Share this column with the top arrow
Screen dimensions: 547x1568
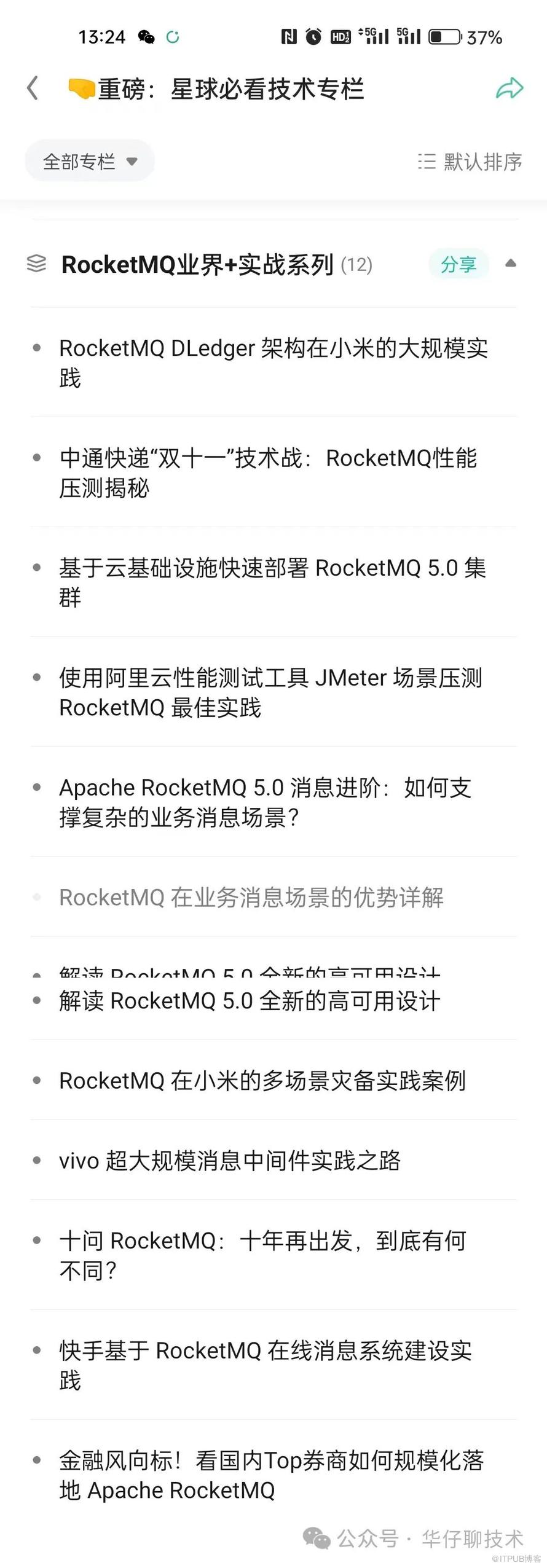pyautogui.click(x=509, y=88)
